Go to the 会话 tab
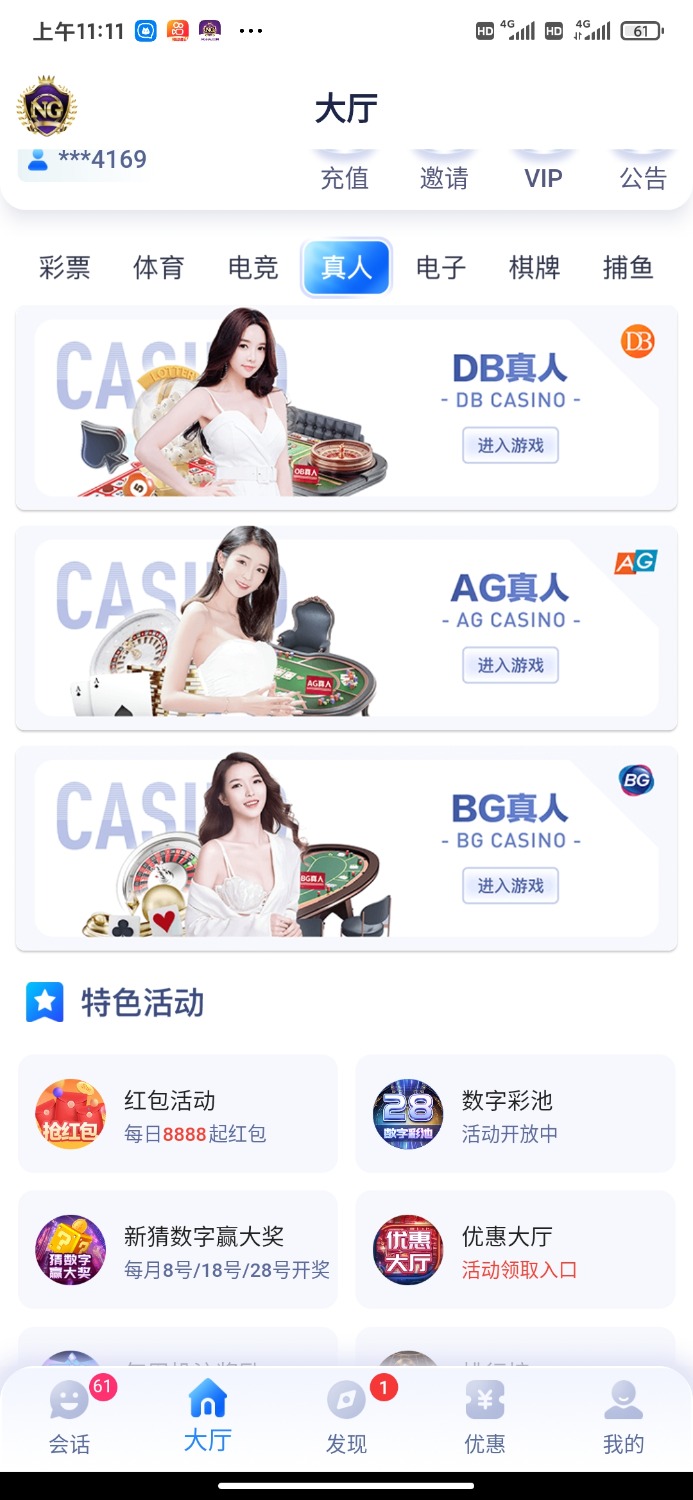The image size is (693, 1500). pyautogui.click(x=69, y=1416)
